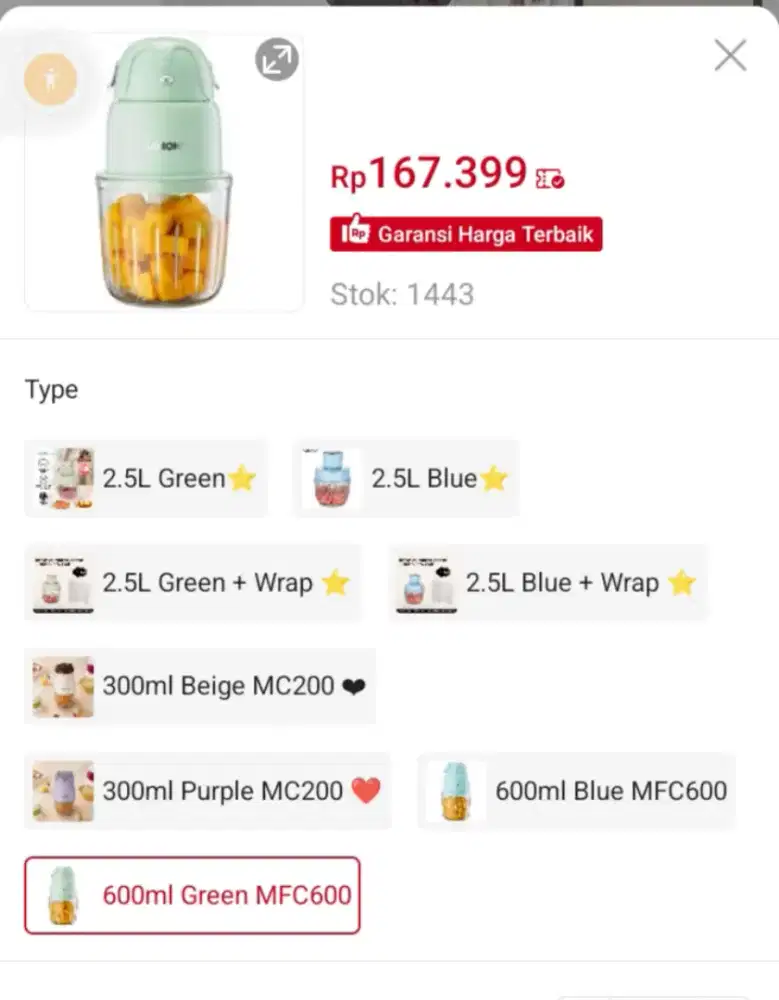Select the 2.5L Green + Wrap option
Viewport: 779px width, 1000px height.
194,582
